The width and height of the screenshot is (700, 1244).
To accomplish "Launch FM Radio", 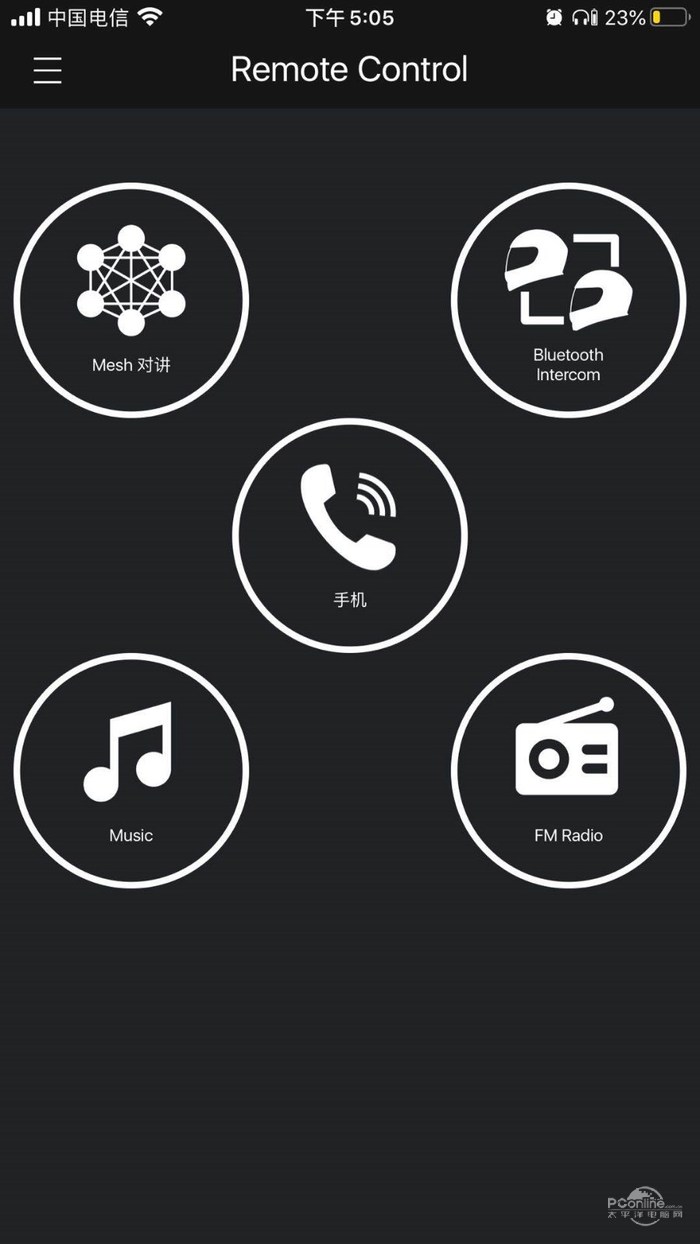I will point(568,770).
